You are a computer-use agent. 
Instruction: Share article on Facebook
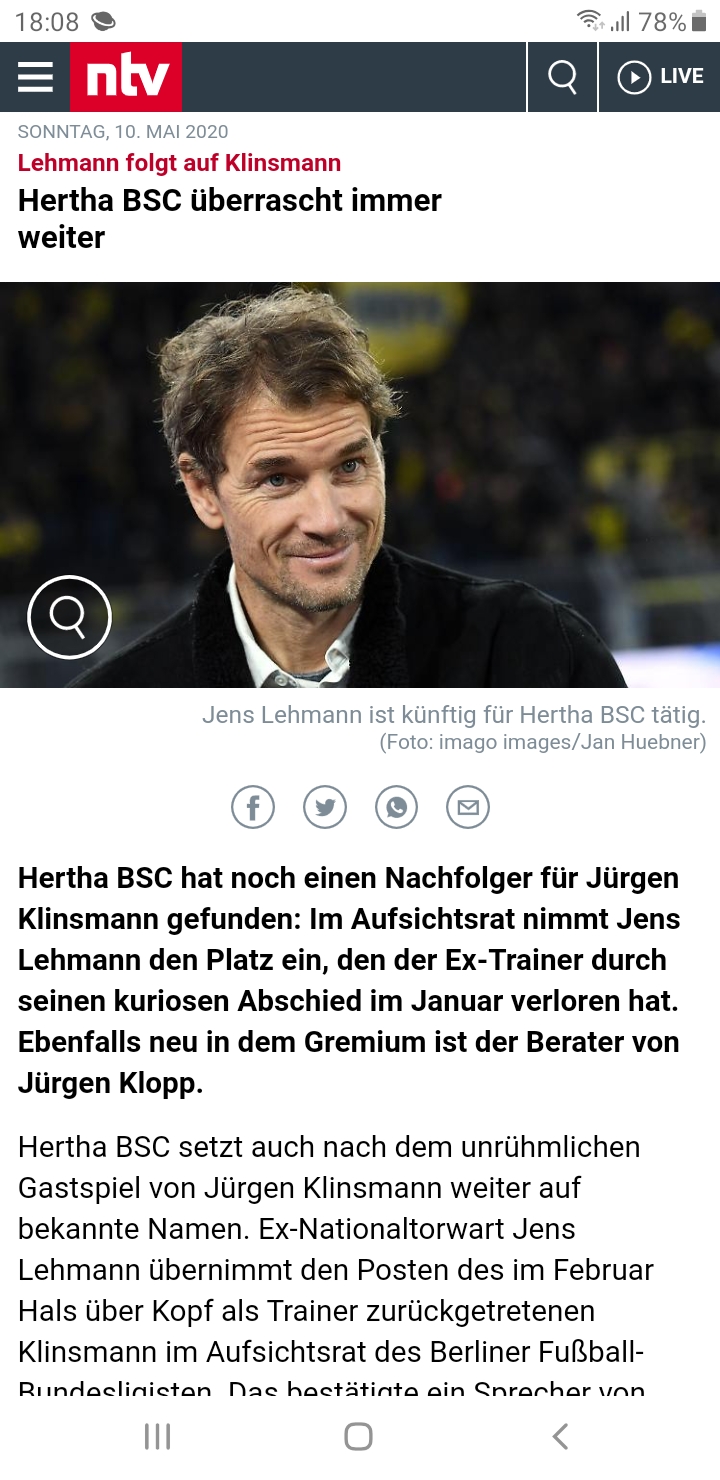[253, 807]
